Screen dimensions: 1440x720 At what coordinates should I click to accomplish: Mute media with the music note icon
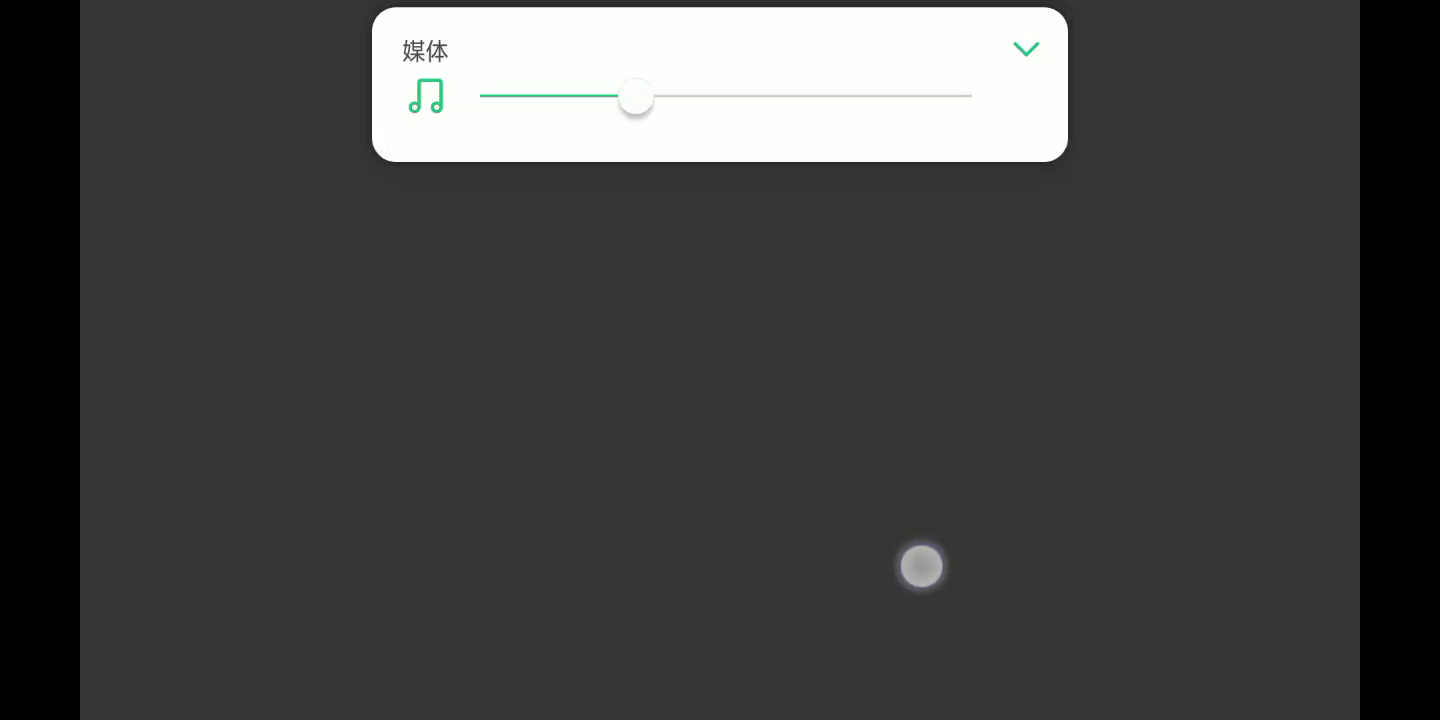click(426, 96)
